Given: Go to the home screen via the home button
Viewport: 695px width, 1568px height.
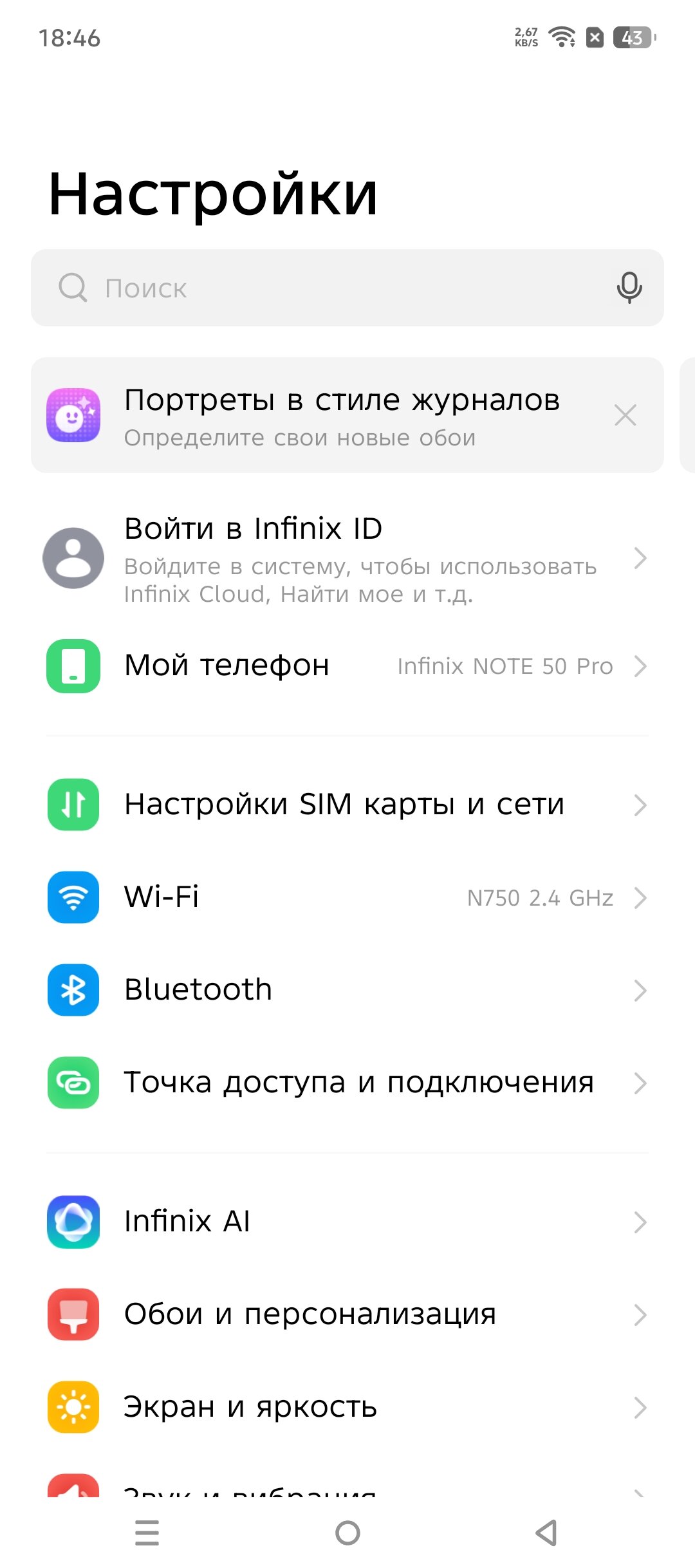Looking at the screenshot, I should point(347,1533).
